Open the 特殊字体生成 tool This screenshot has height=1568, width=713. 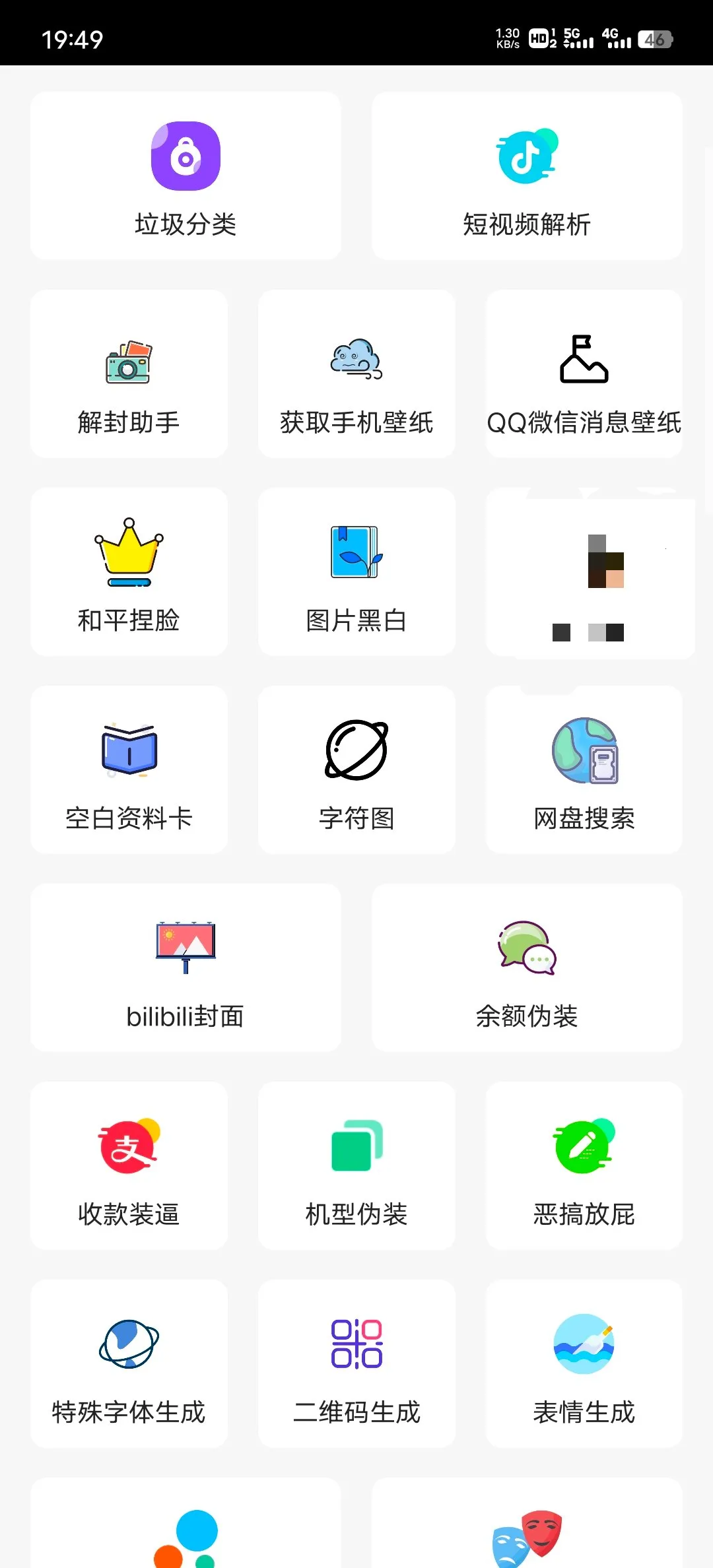tap(128, 1363)
